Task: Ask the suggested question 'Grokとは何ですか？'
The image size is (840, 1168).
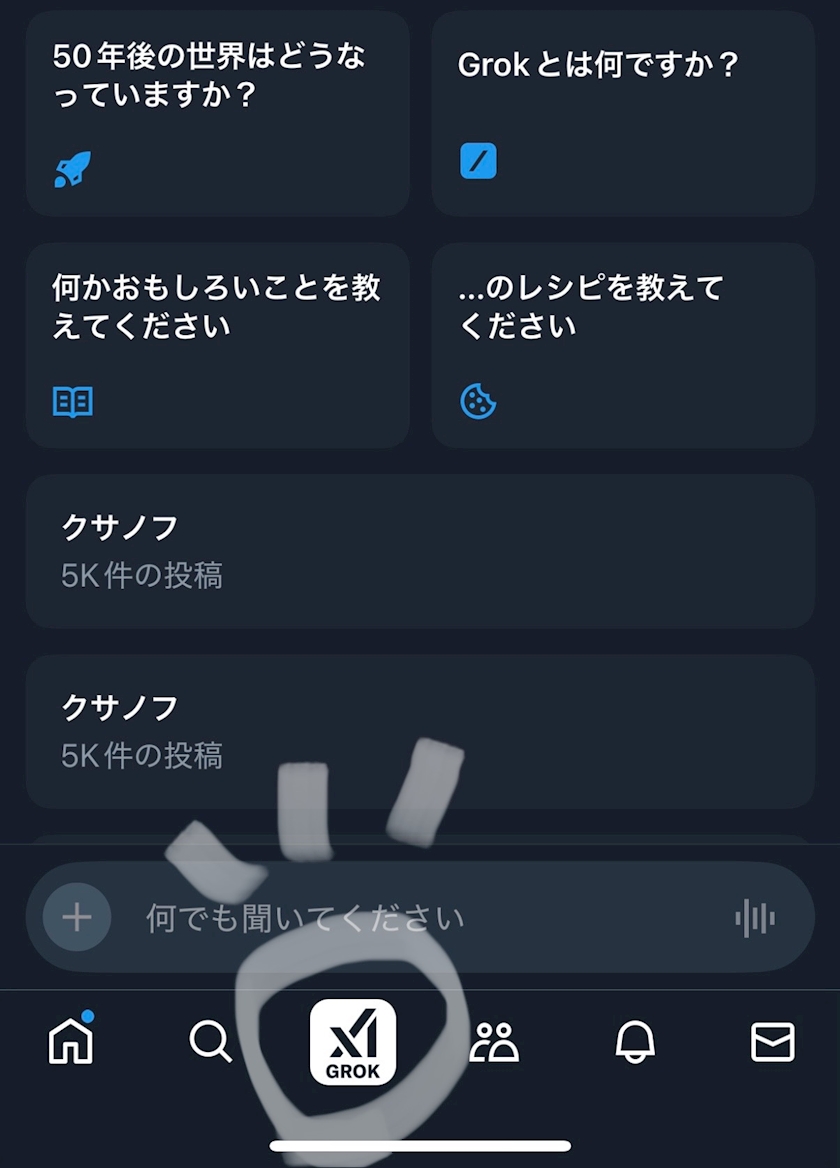Action: tap(622, 113)
